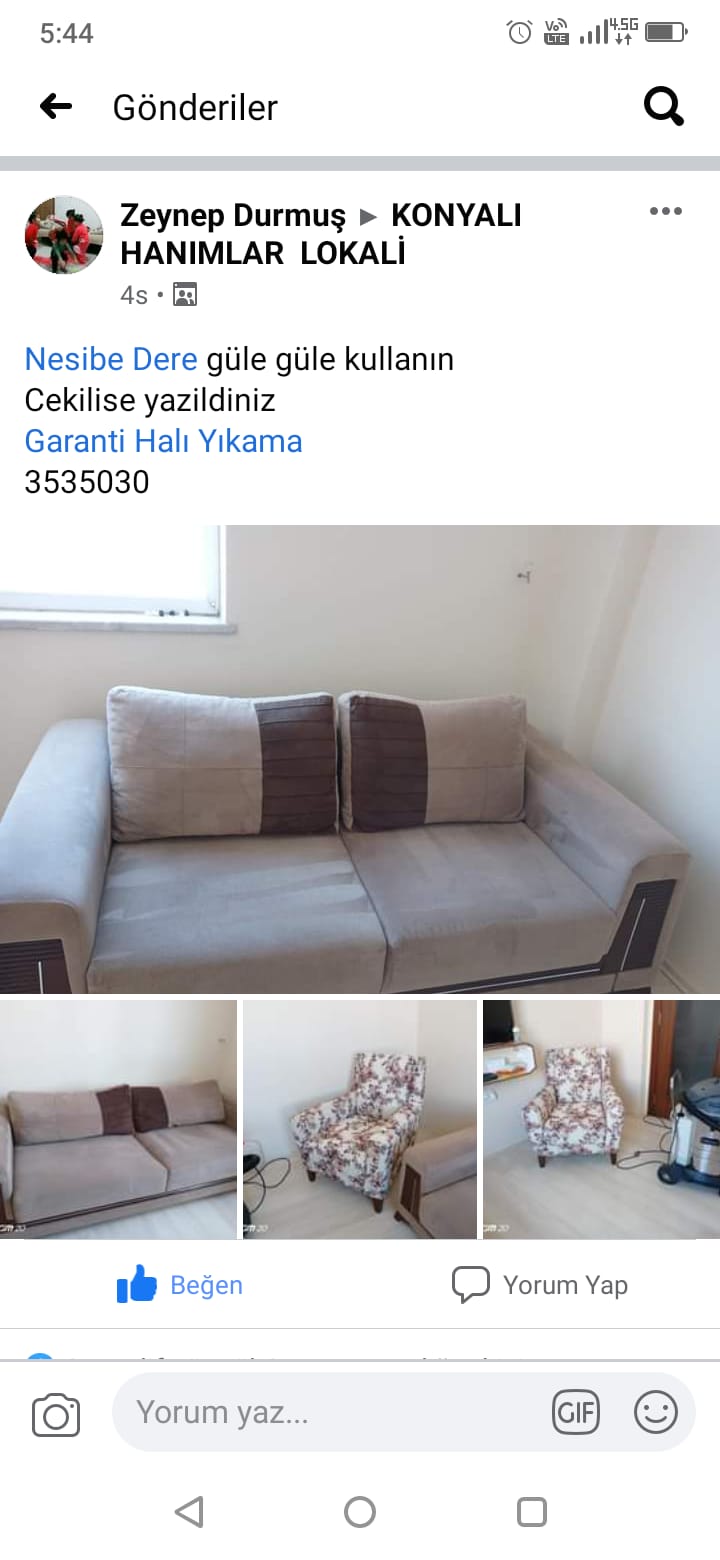Open the post's three-dot options menu

pos(665,211)
